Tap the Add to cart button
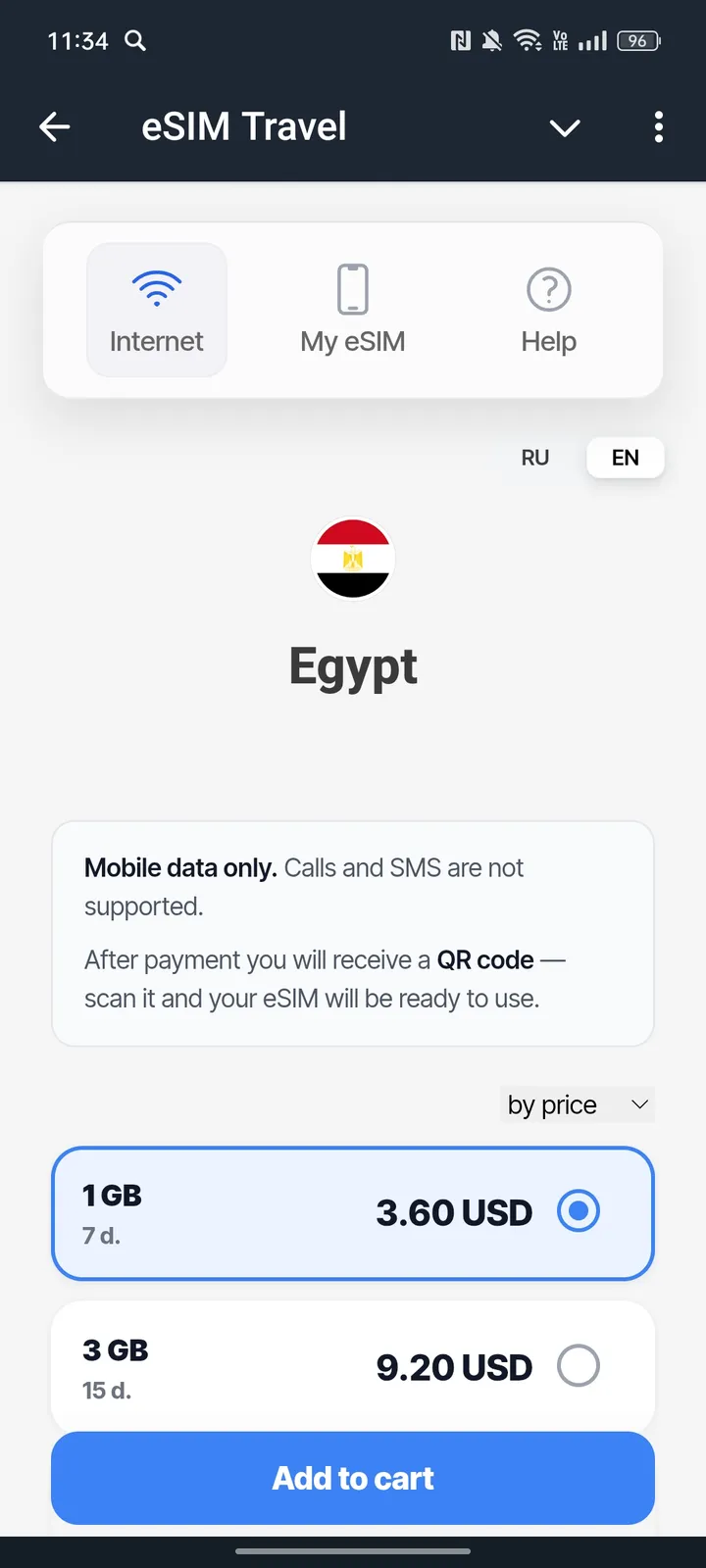The width and height of the screenshot is (706, 1568). pos(353,1478)
